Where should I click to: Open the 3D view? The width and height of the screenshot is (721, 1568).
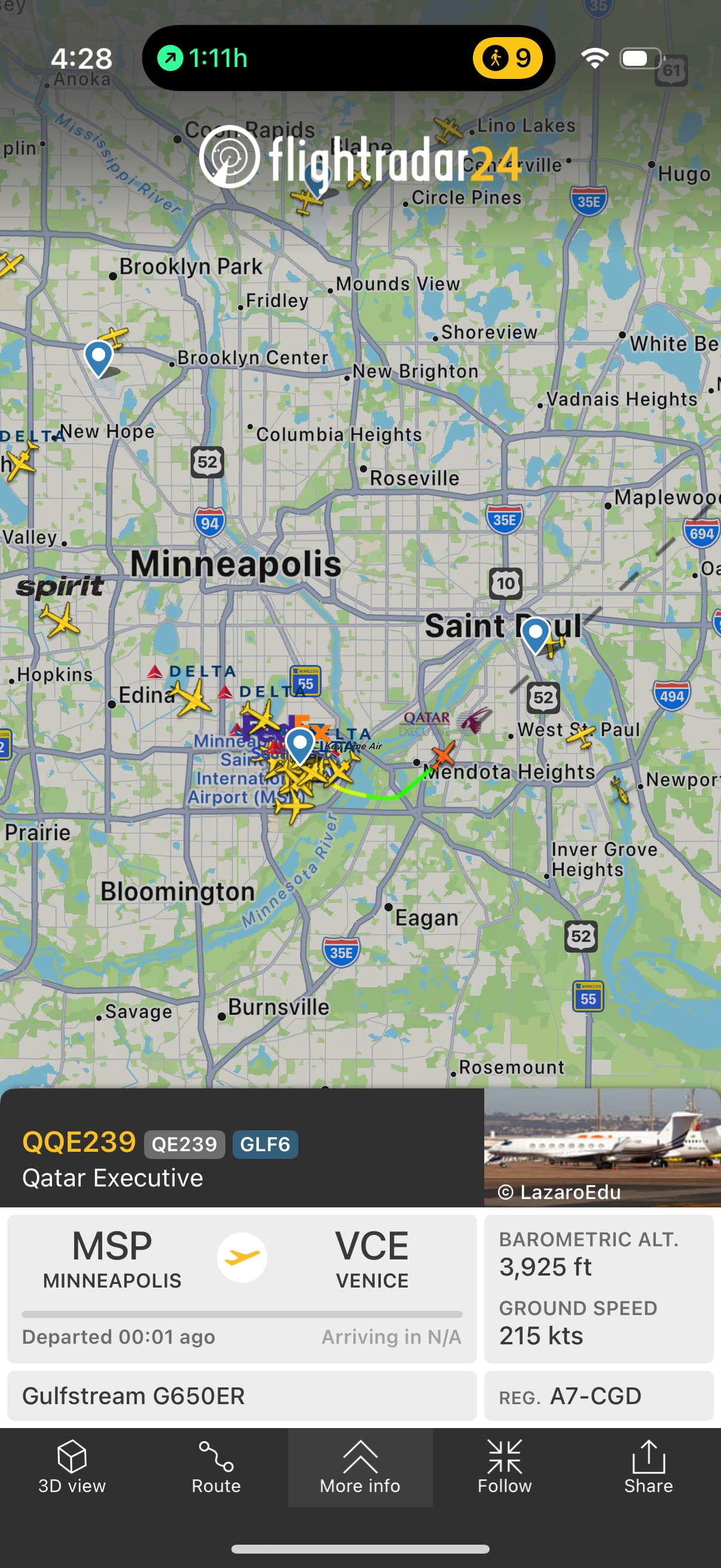tap(72, 1467)
